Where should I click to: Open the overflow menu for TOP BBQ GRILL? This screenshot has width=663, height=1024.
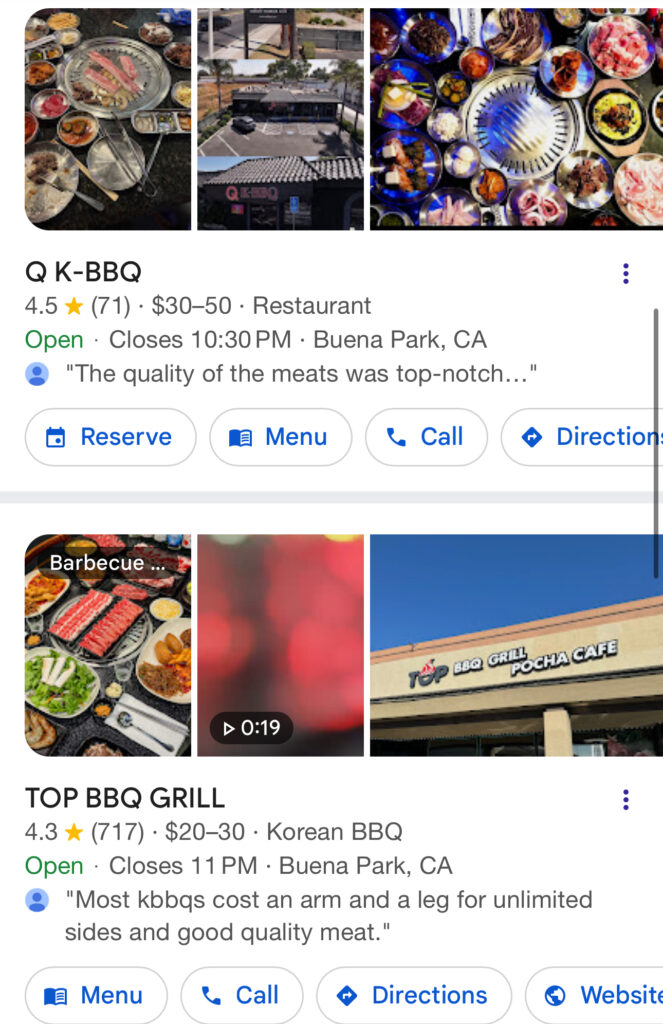click(626, 799)
